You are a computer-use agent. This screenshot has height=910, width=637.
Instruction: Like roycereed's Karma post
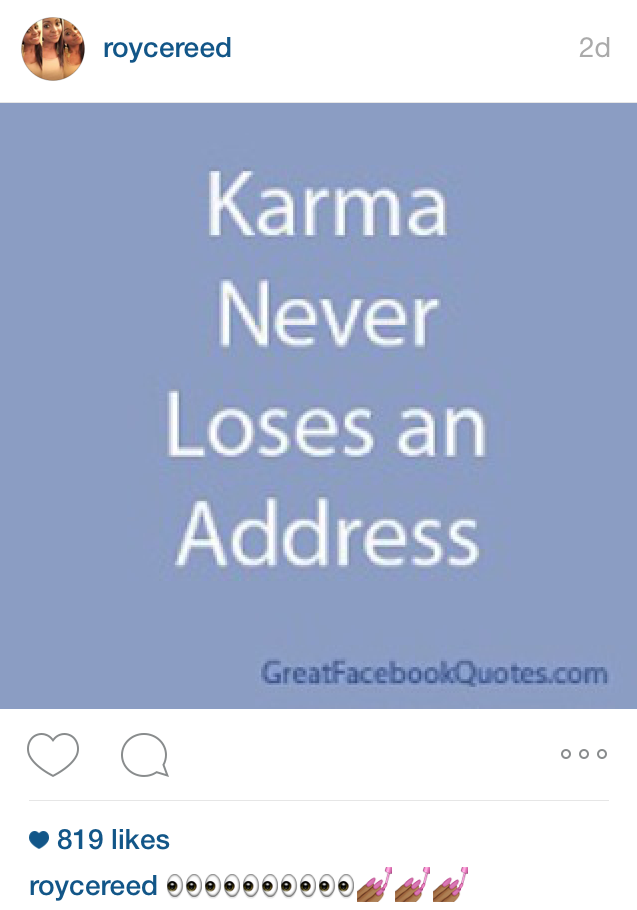tap(52, 755)
